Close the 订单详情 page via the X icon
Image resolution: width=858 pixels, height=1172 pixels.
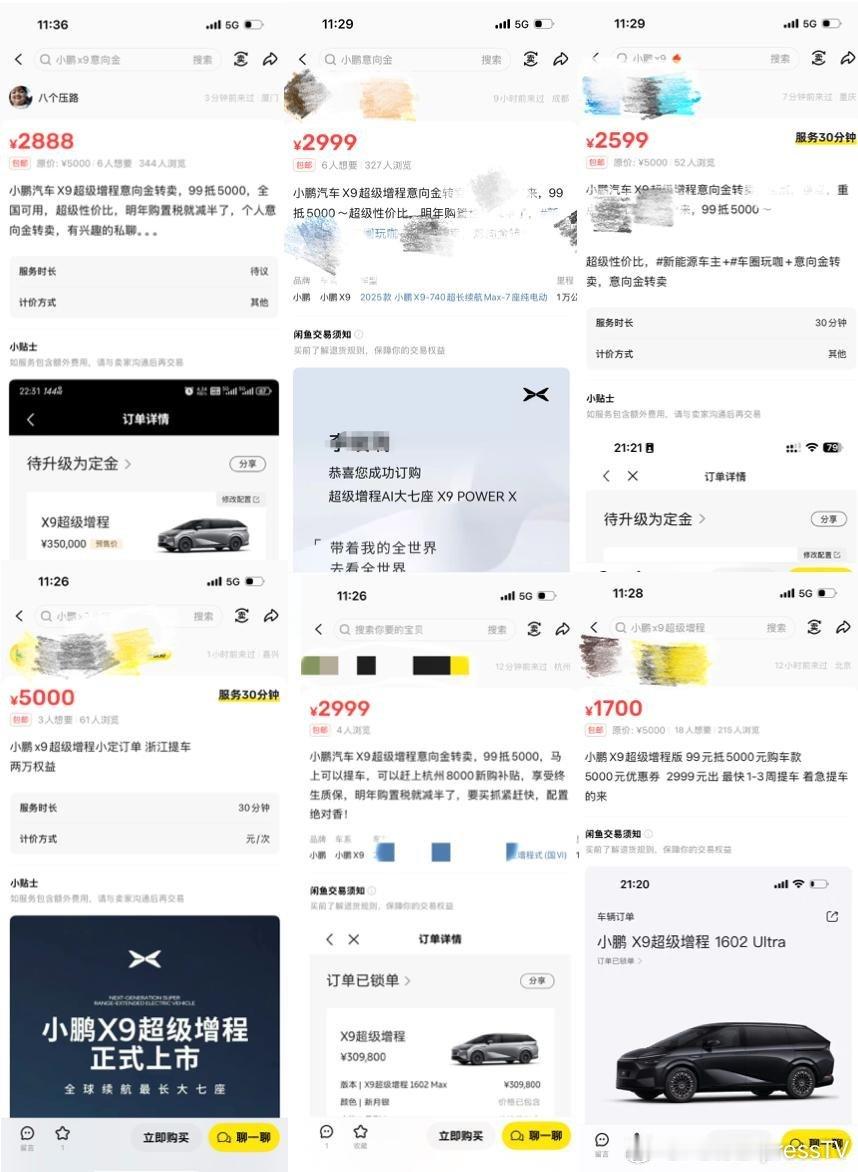tap(353, 937)
